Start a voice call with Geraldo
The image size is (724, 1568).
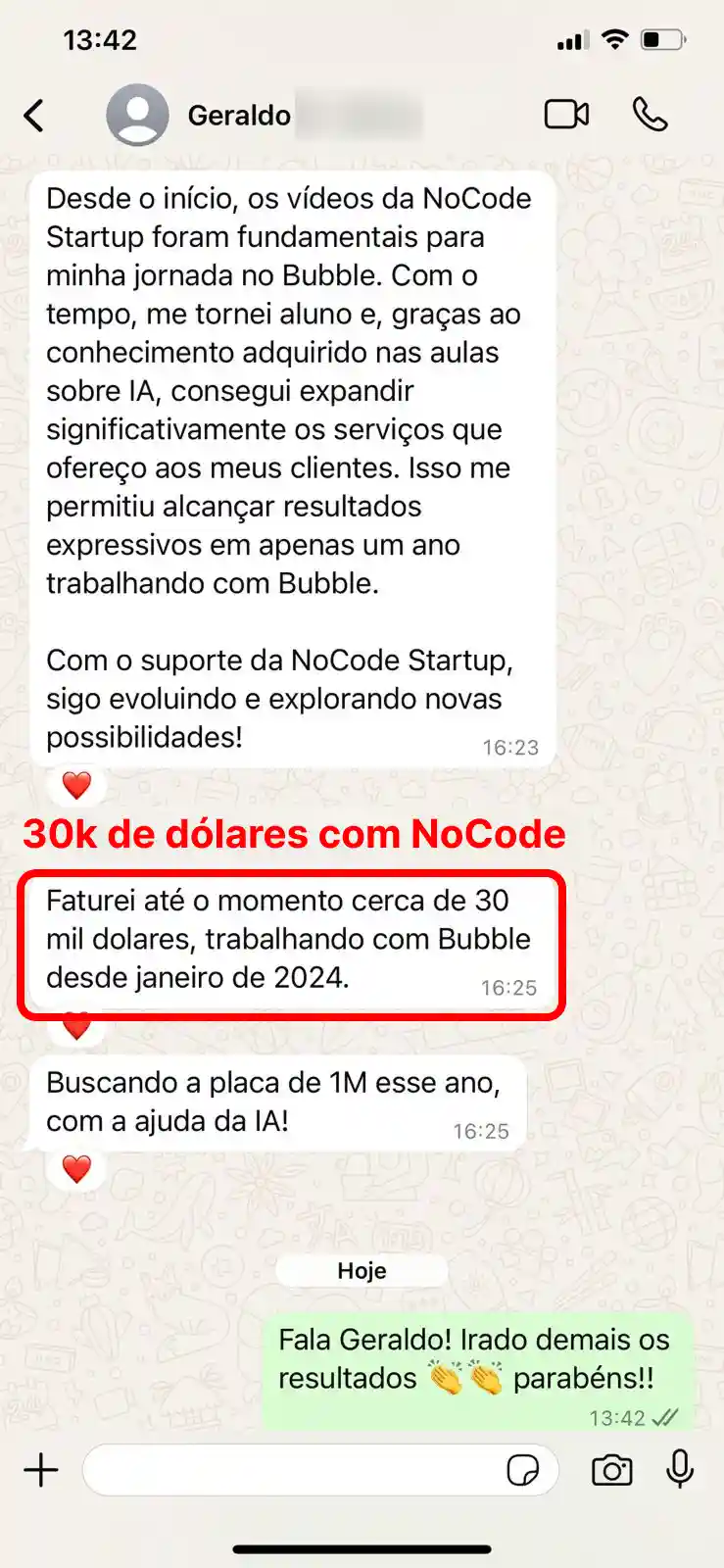click(652, 114)
